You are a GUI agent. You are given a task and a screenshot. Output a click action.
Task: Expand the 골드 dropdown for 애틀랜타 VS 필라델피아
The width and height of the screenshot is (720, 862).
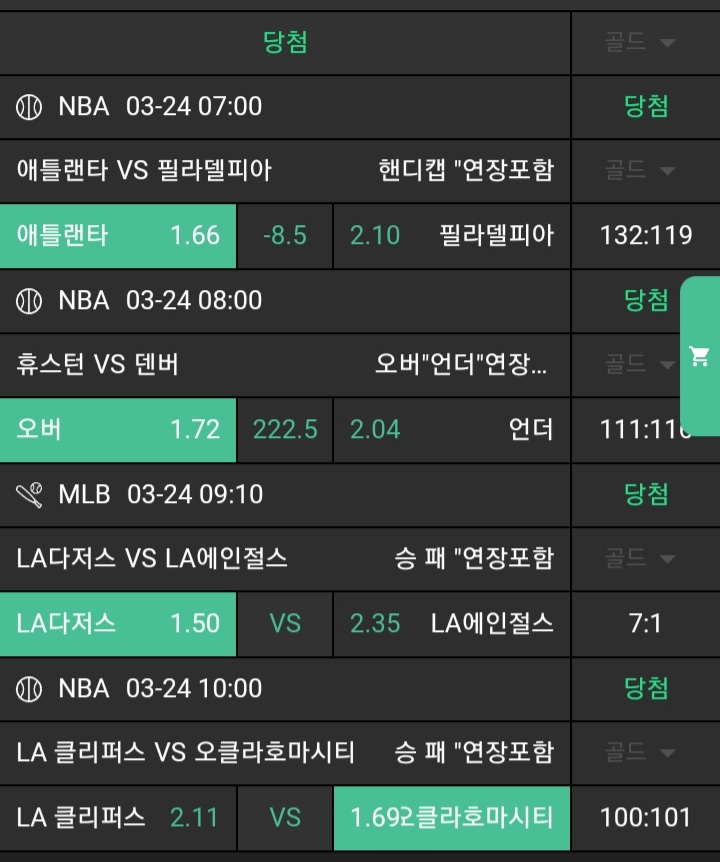pyautogui.click(x=640, y=170)
